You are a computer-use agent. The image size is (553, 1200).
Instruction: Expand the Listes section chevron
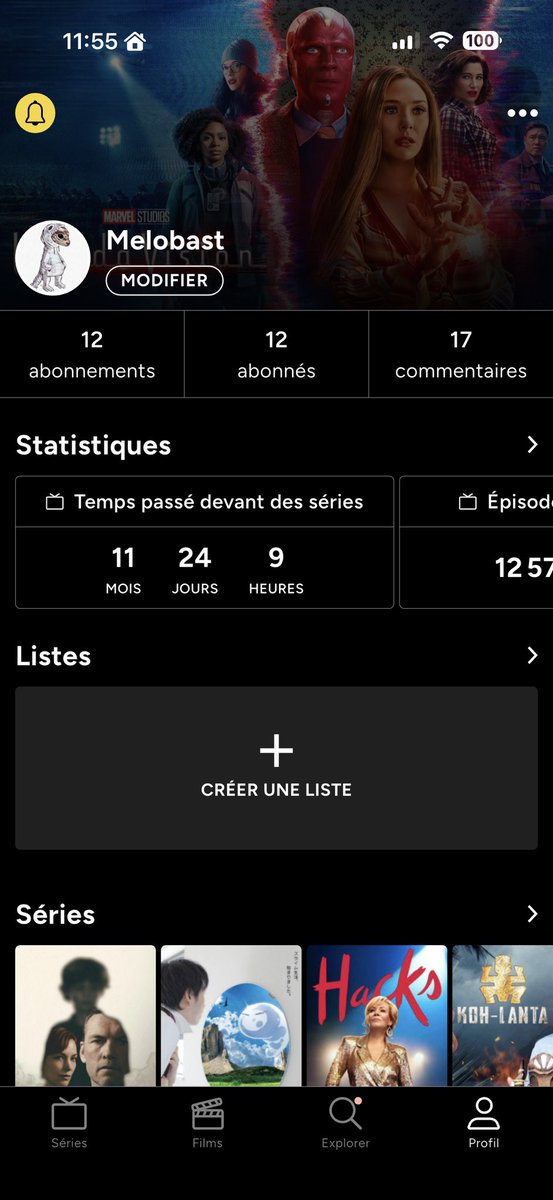(x=532, y=655)
